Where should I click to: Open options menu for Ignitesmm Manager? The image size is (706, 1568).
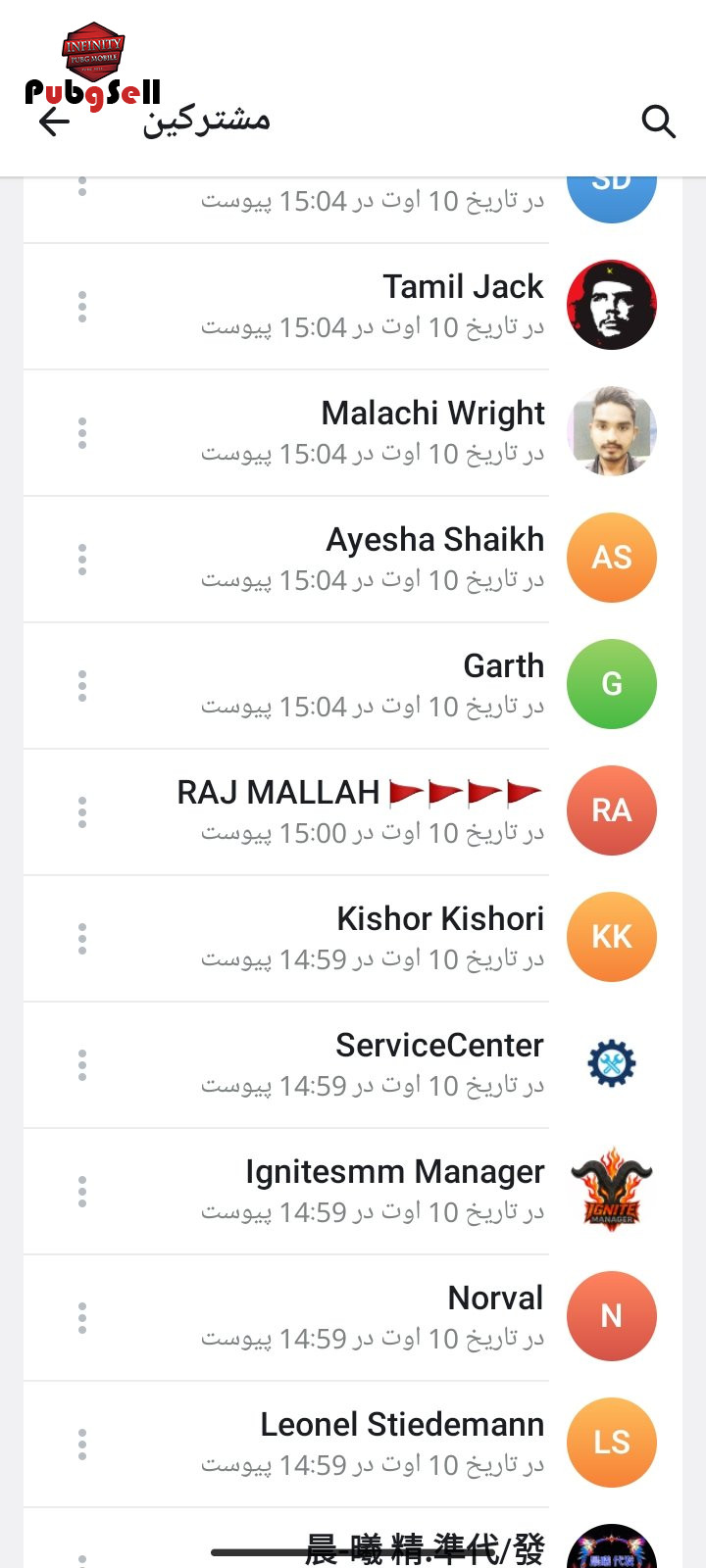pyautogui.click(x=82, y=1192)
